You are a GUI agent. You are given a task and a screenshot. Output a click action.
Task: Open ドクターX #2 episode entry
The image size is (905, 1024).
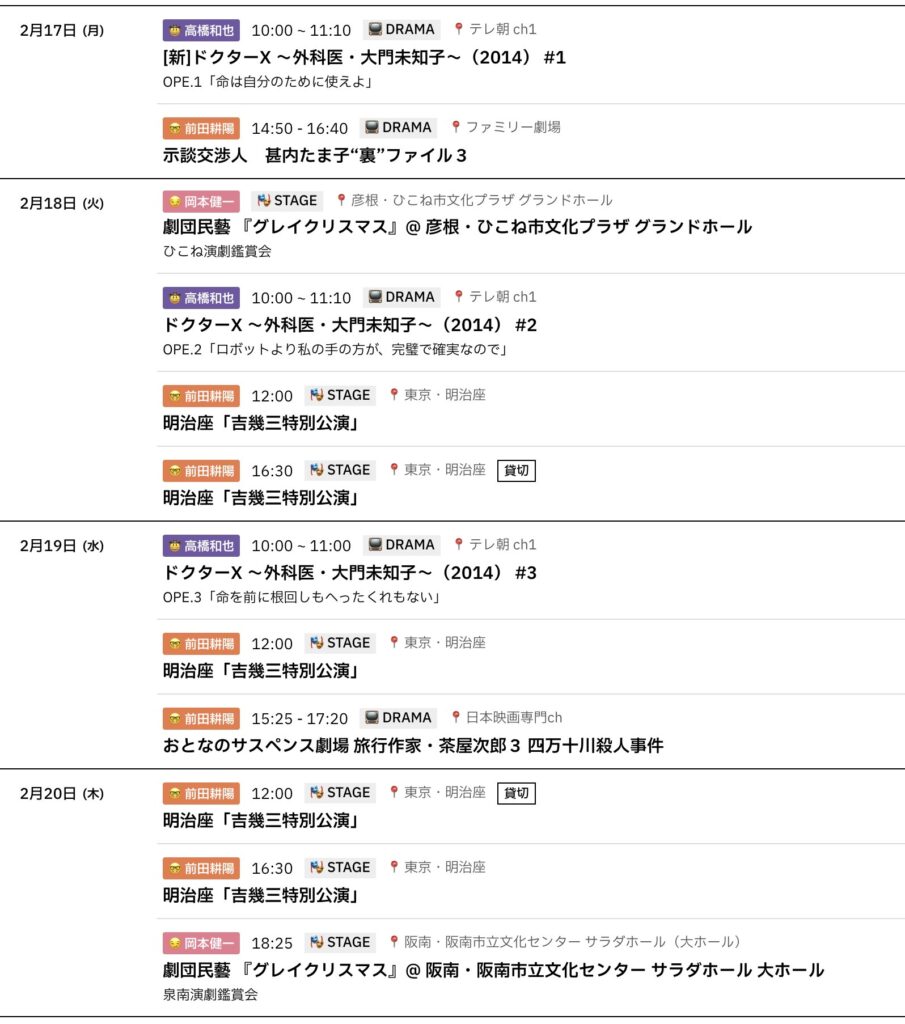[350, 325]
